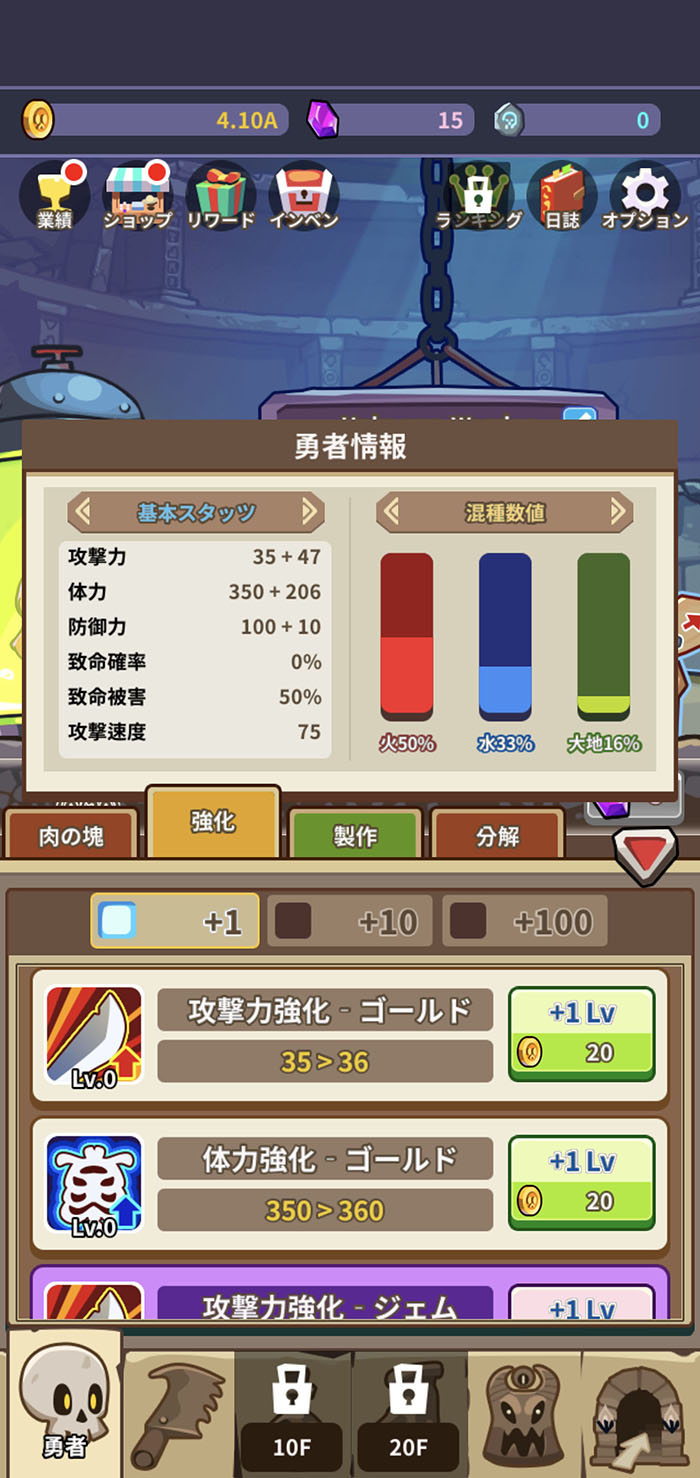Switch to the 製作 crafting tab
Viewport: 700px width, 1478px height.
(x=355, y=835)
